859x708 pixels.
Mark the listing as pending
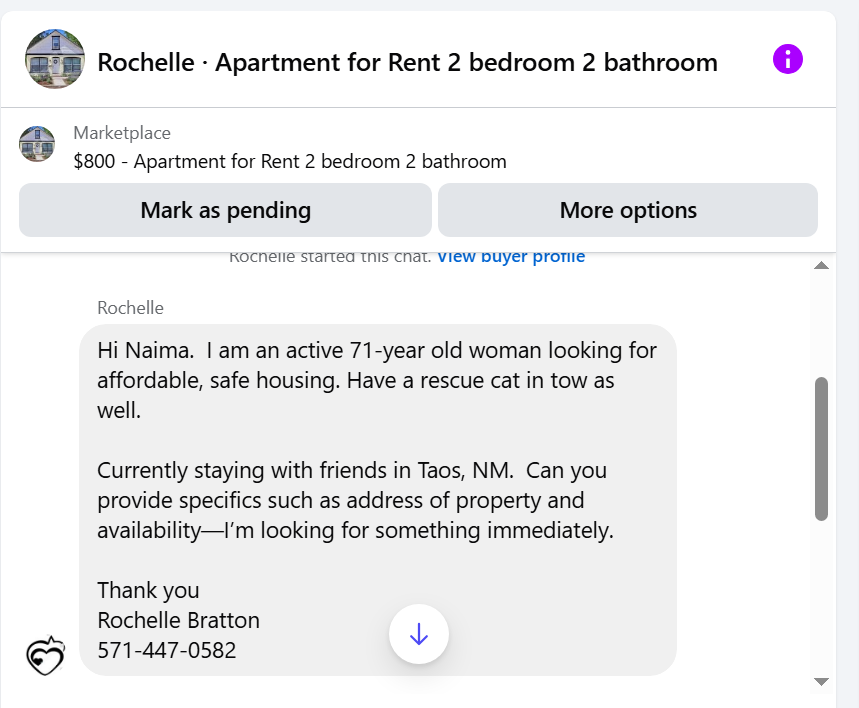pos(225,210)
